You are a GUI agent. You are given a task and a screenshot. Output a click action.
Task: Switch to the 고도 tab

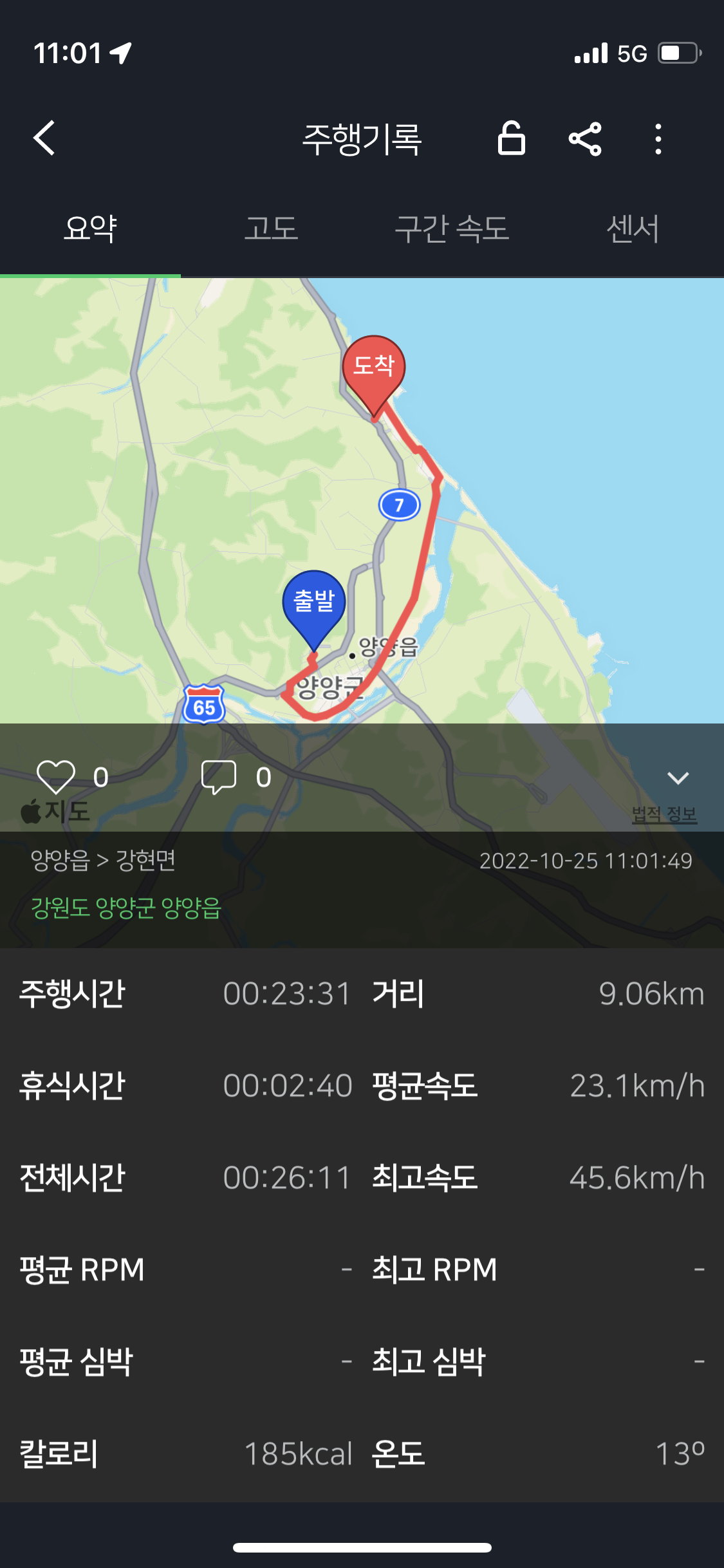[271, 229]
